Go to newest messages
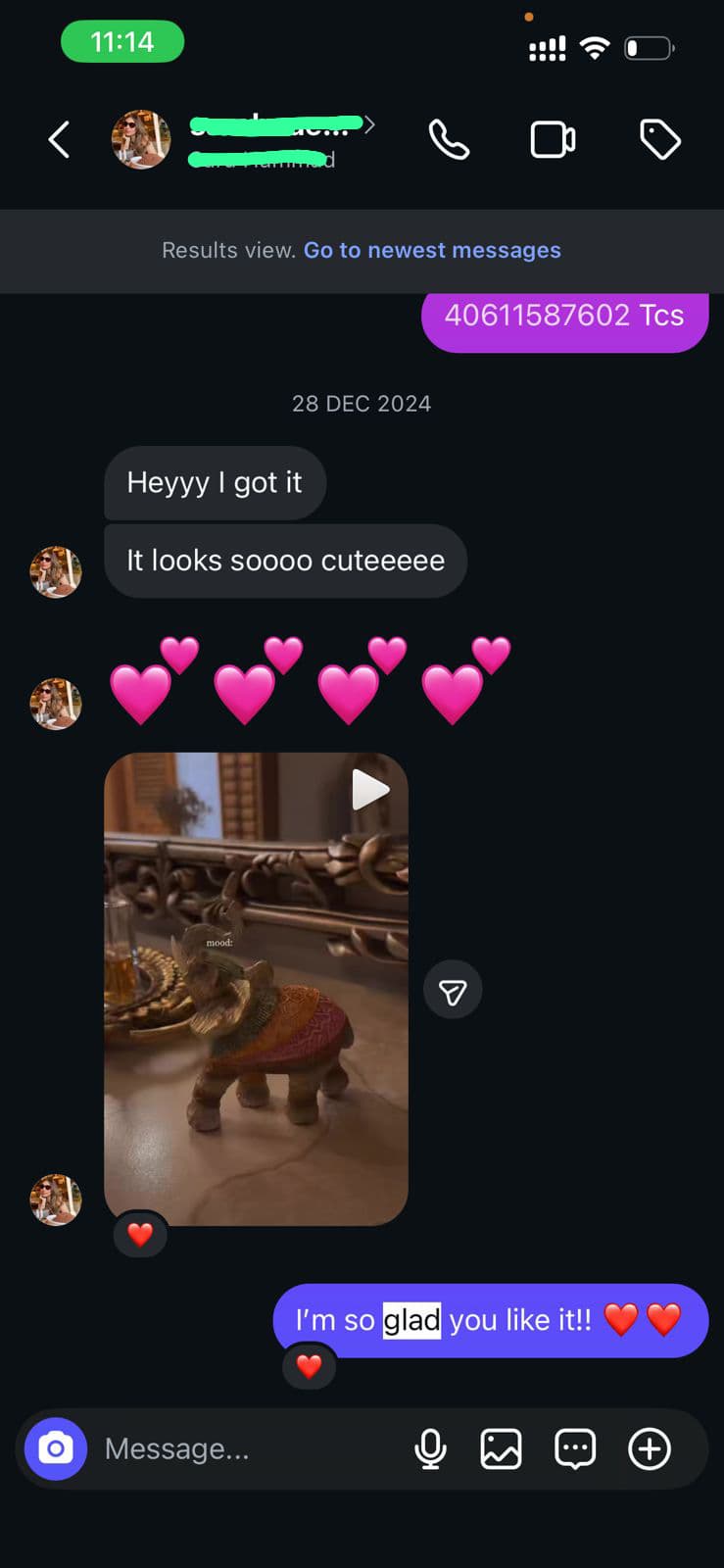This screenshot has height=1568, width=724. [x=432, y=250]
